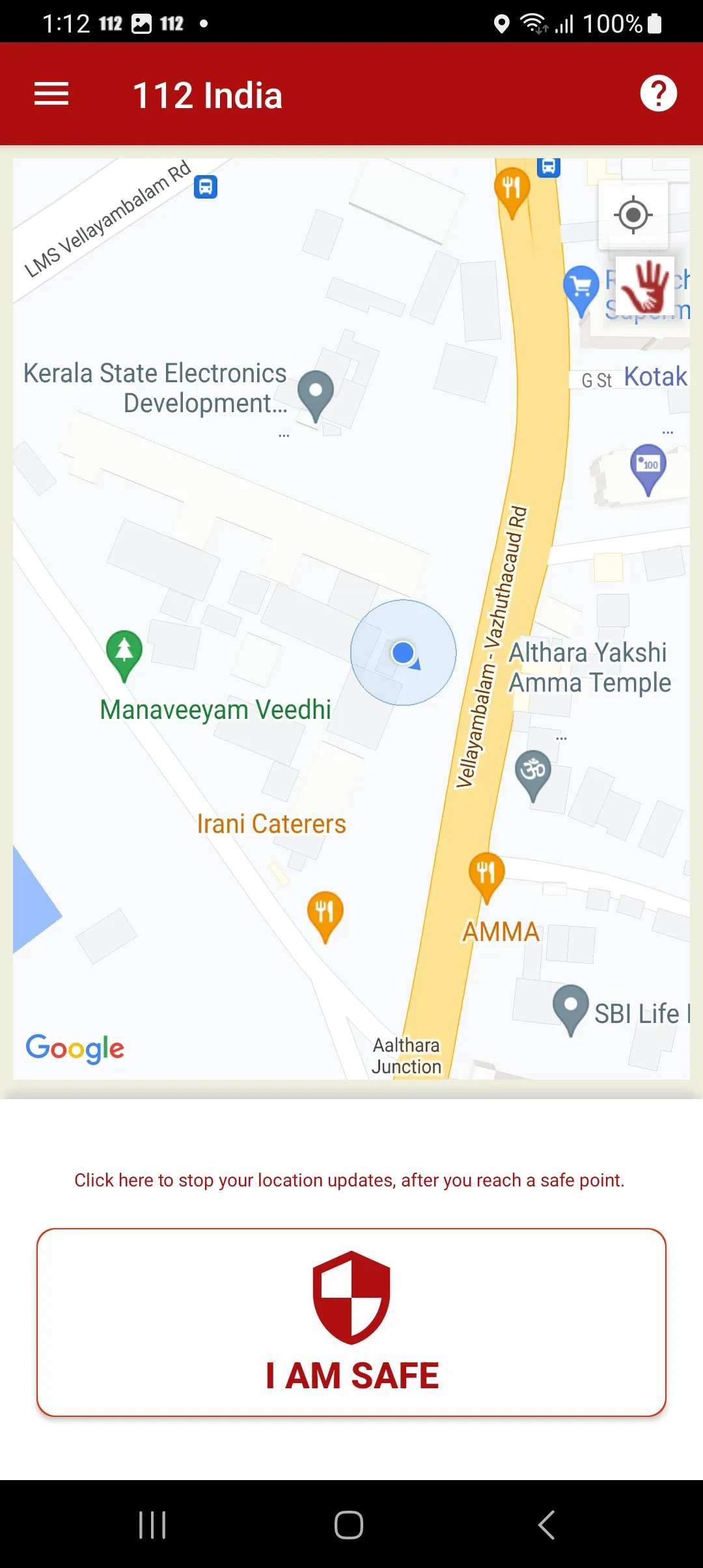The height and width of the screenshot is (1568, 703).
Task: Go to the phone's home screen
Action: pyautogui.click(x=349, y=1524)
